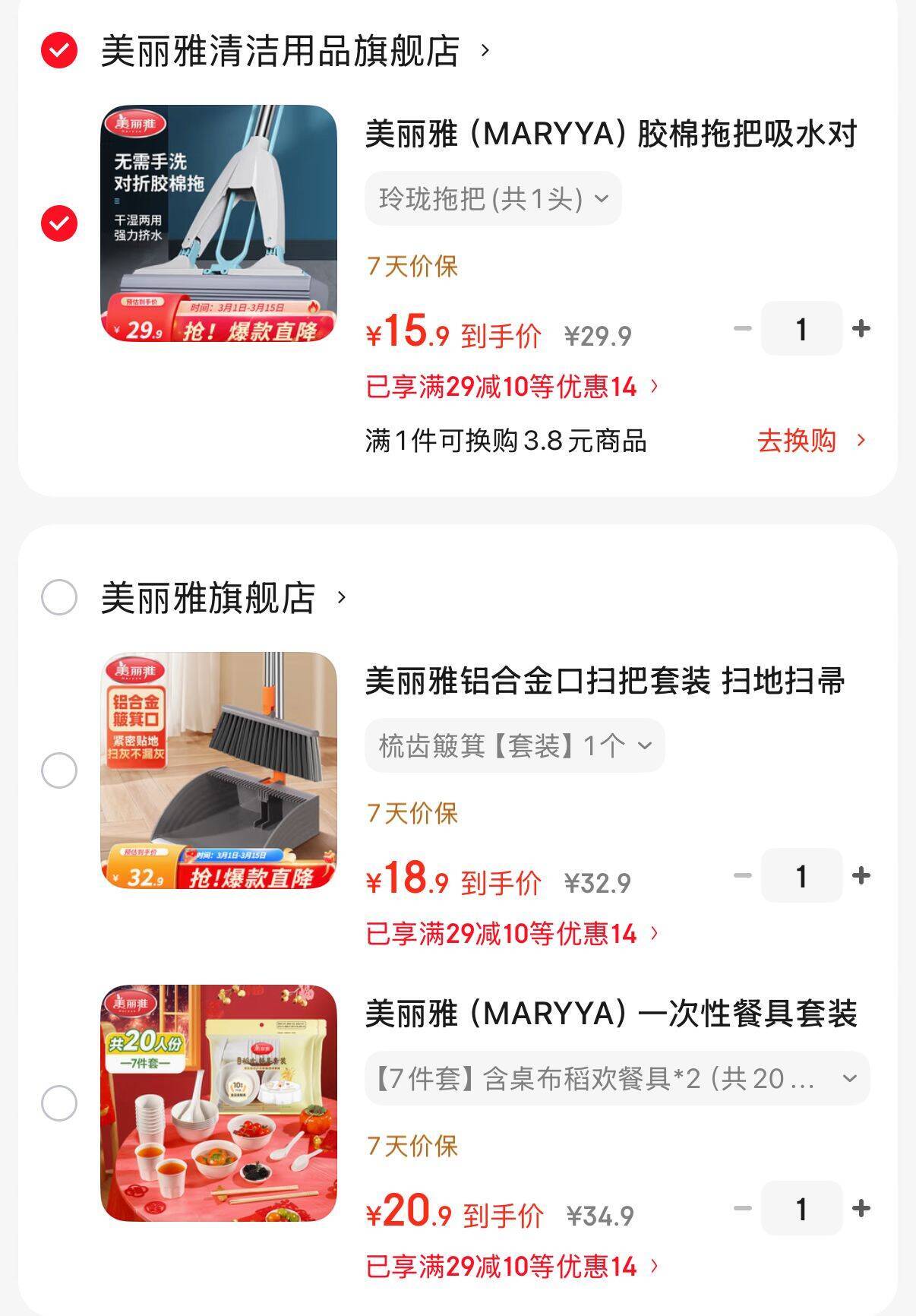Select all items from 美丽雅旗舰店
Screen dimensions: 916x1316
[59, 597]
